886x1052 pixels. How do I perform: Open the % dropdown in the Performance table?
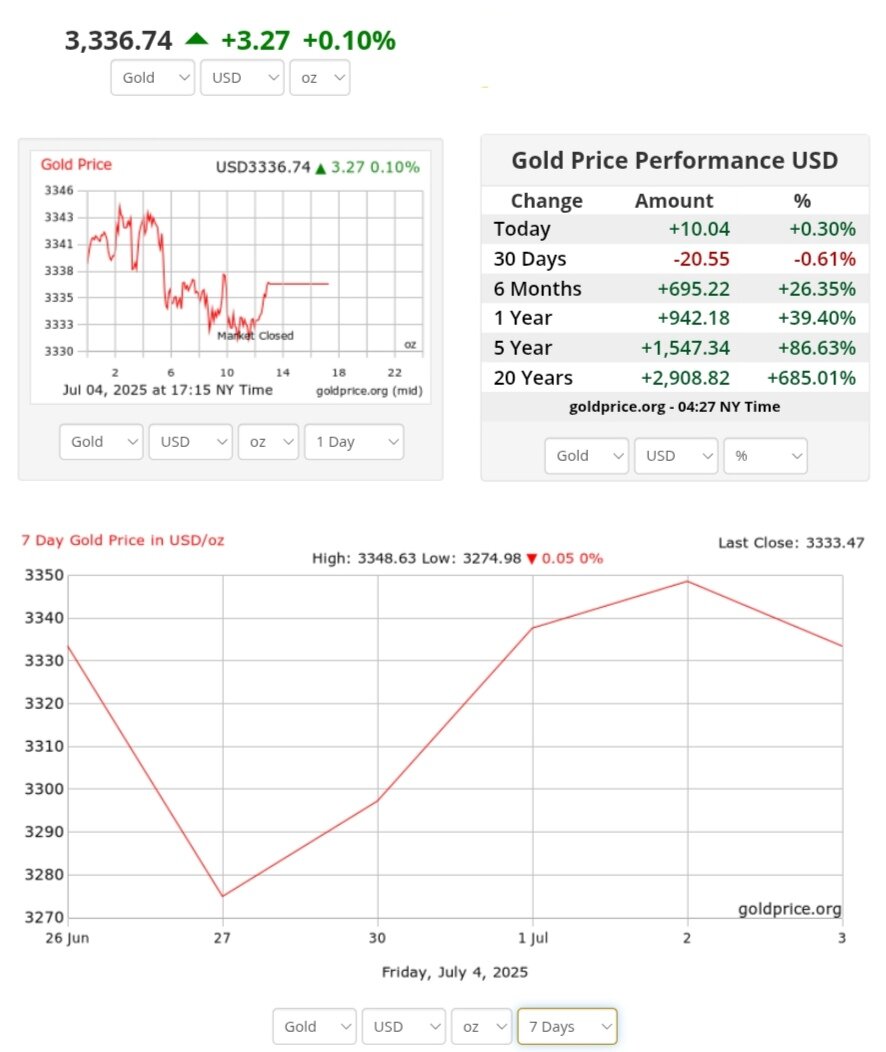pyautogui.click(x=765, y=455)
